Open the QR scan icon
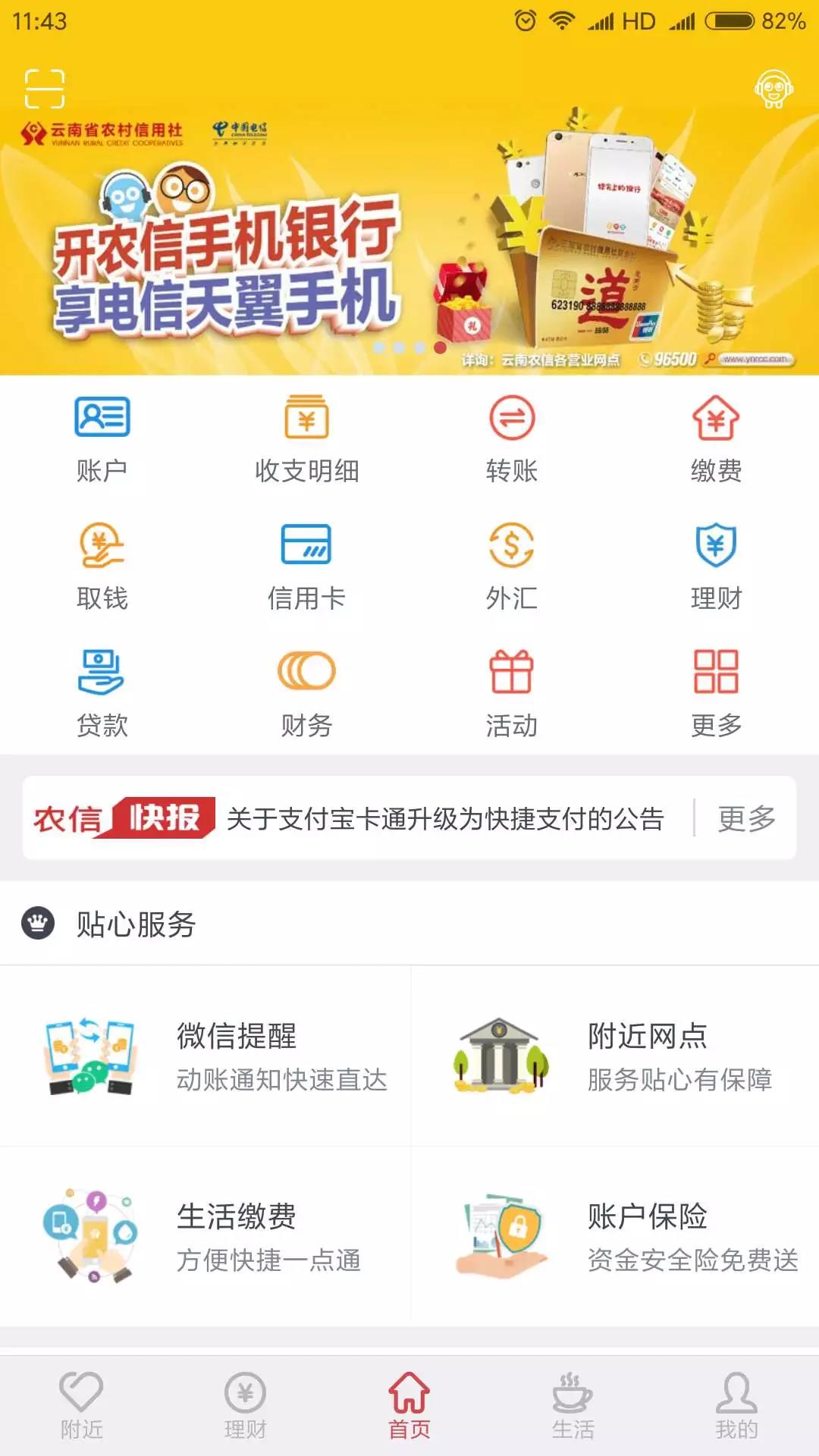The width and height of the screenshot is (819, 1456). 45,89
